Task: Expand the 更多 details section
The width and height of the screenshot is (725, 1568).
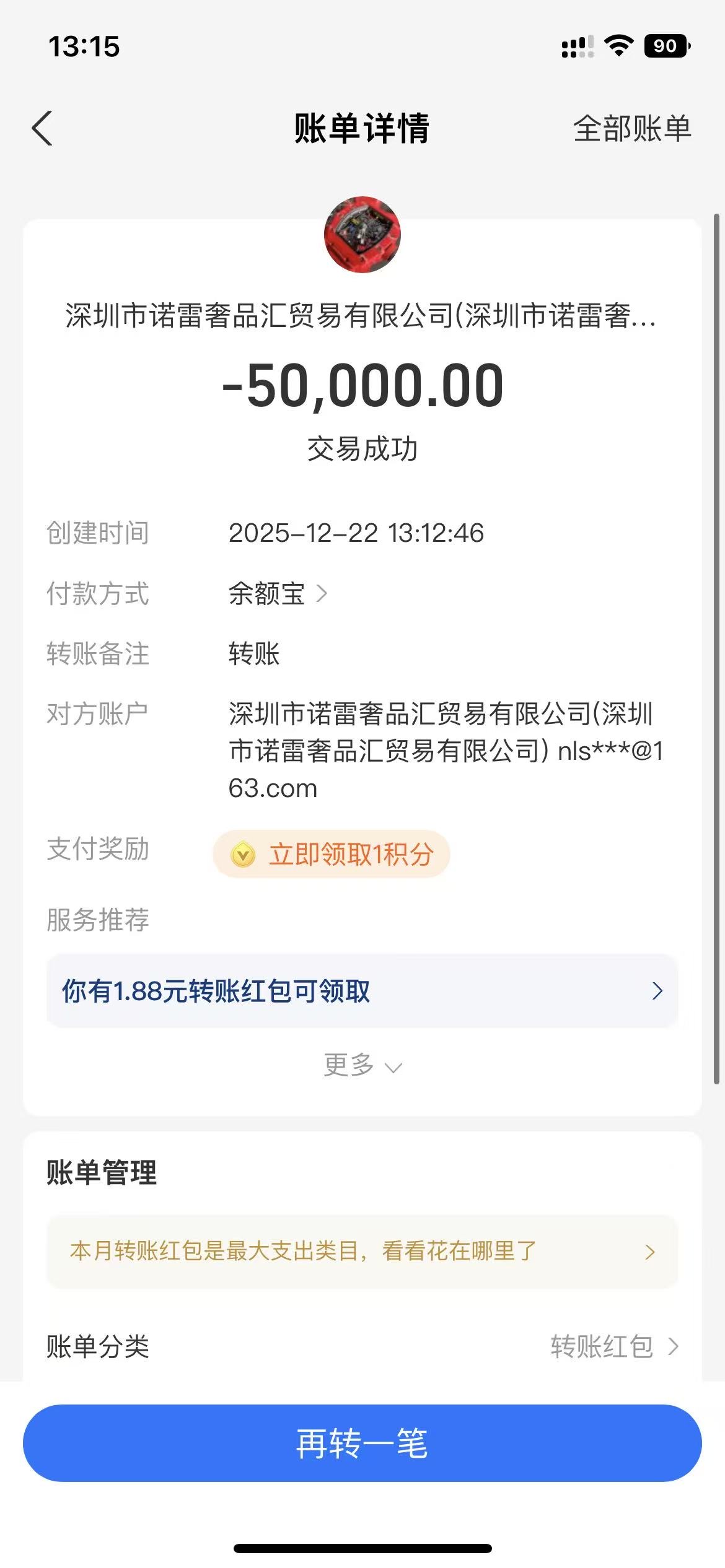Action: click(x=362, y=1066)
